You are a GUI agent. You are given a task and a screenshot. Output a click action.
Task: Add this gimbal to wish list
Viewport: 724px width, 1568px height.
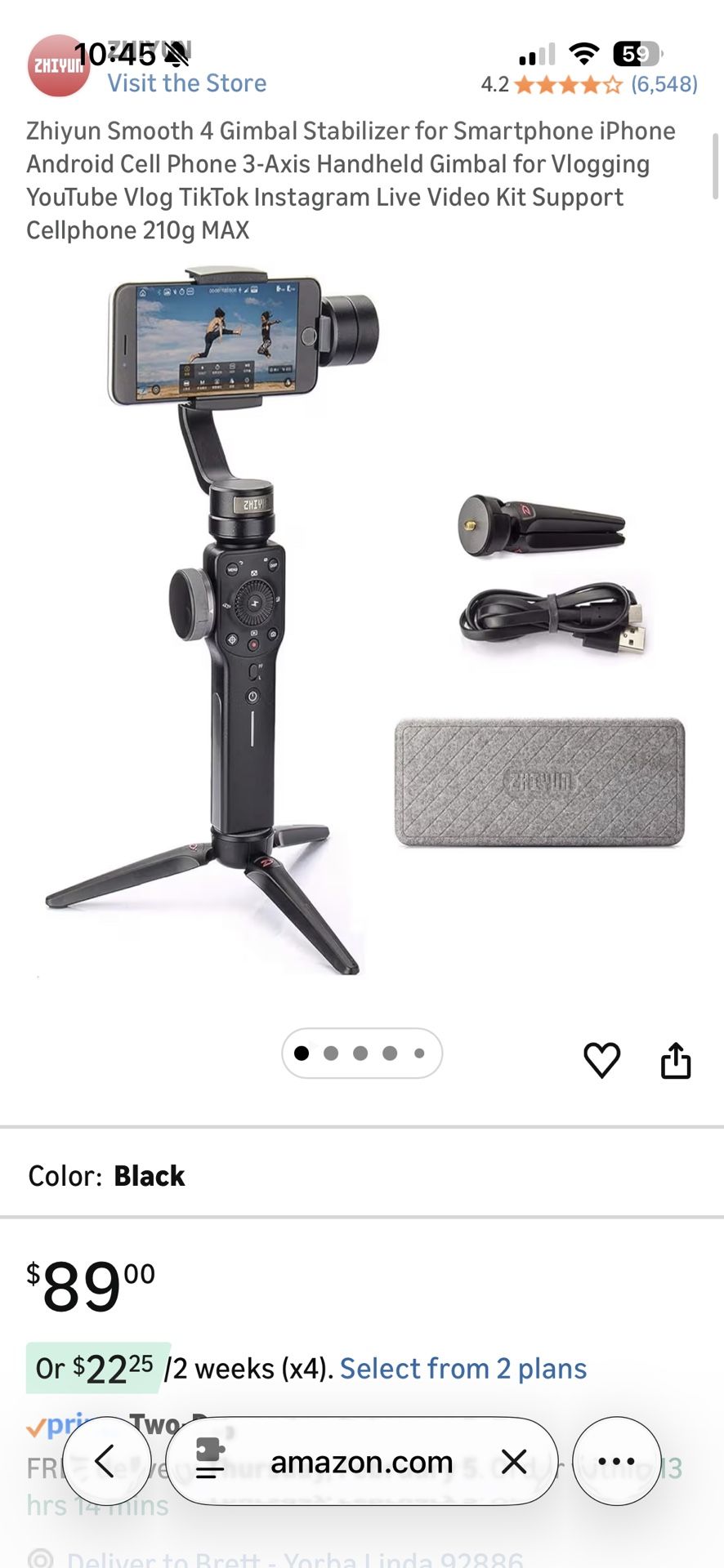601,1060
